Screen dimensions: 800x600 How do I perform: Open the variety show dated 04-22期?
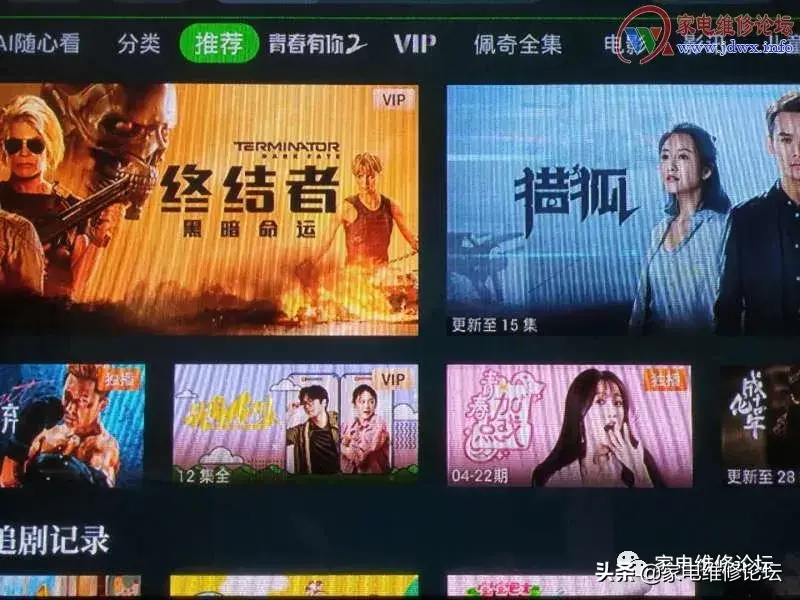pos(569,425)
